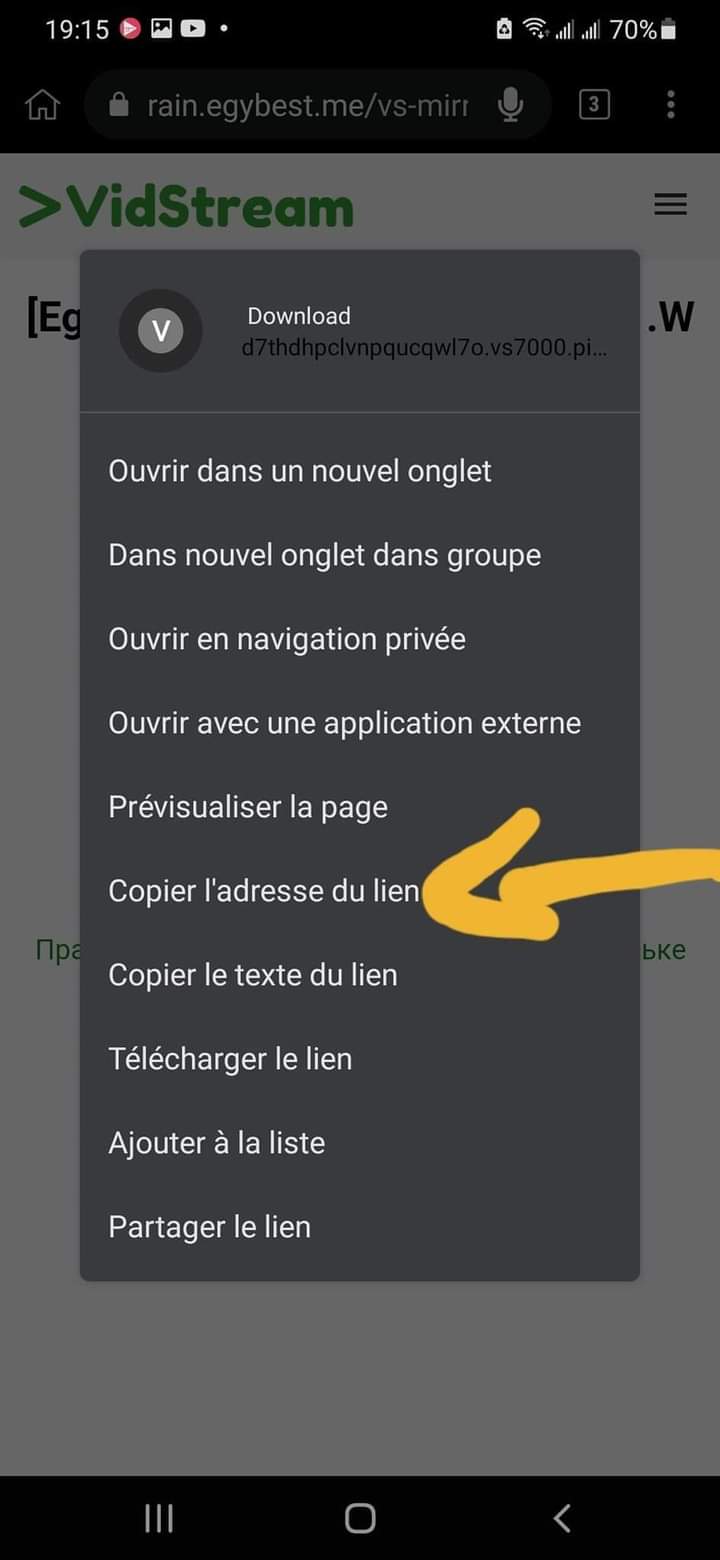Open the VidStream hamburger menu
Viewport: 720px width, 1560px height.
[670, 205]
